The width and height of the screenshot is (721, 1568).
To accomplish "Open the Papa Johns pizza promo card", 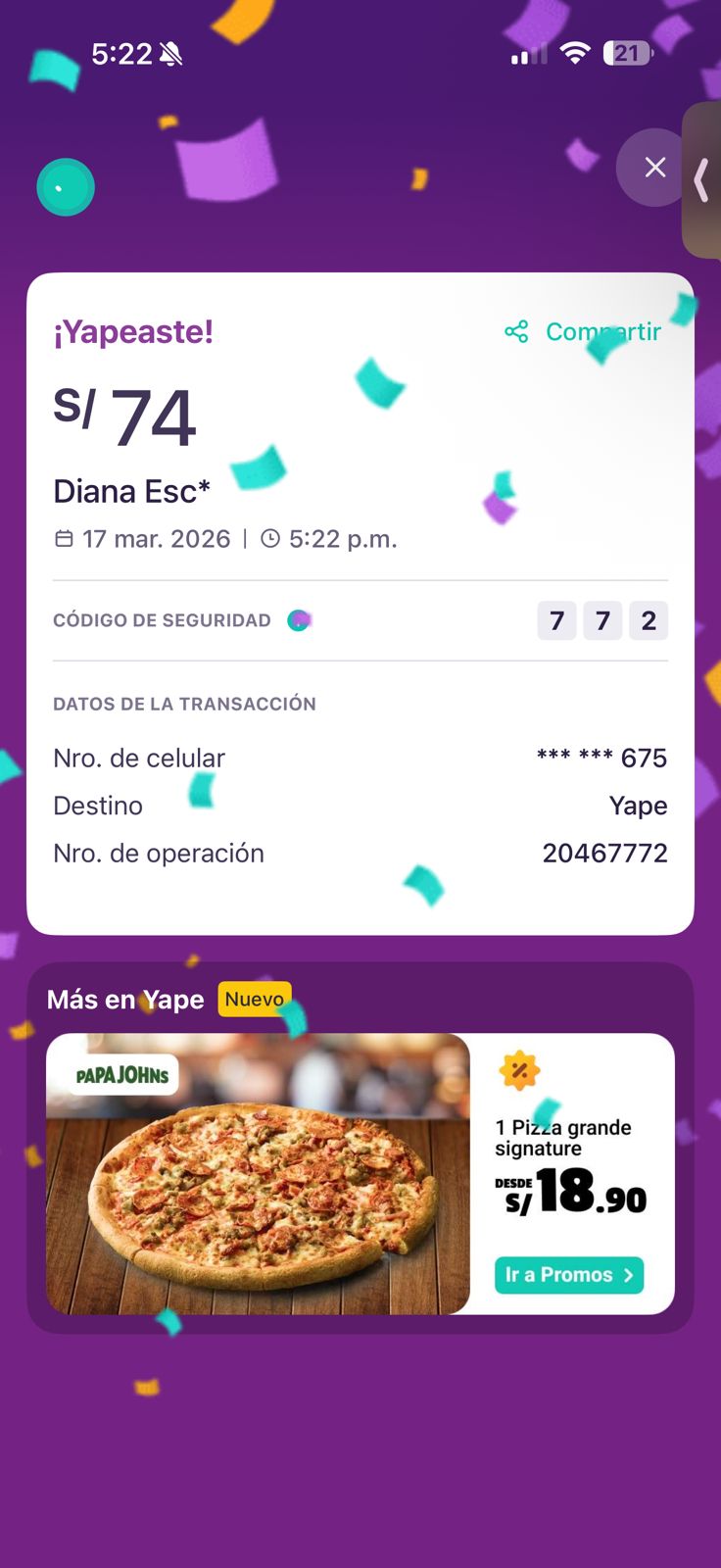I will [x=259, y=1173].
